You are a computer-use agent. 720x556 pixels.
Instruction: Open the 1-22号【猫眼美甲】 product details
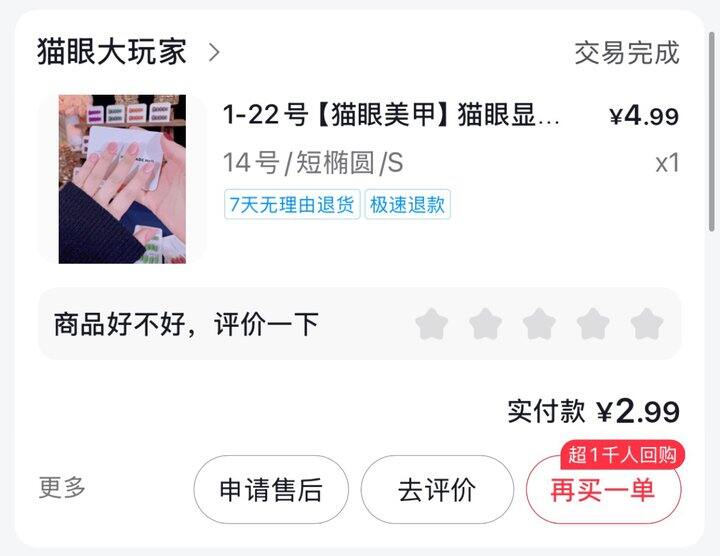tap(391, 115)
